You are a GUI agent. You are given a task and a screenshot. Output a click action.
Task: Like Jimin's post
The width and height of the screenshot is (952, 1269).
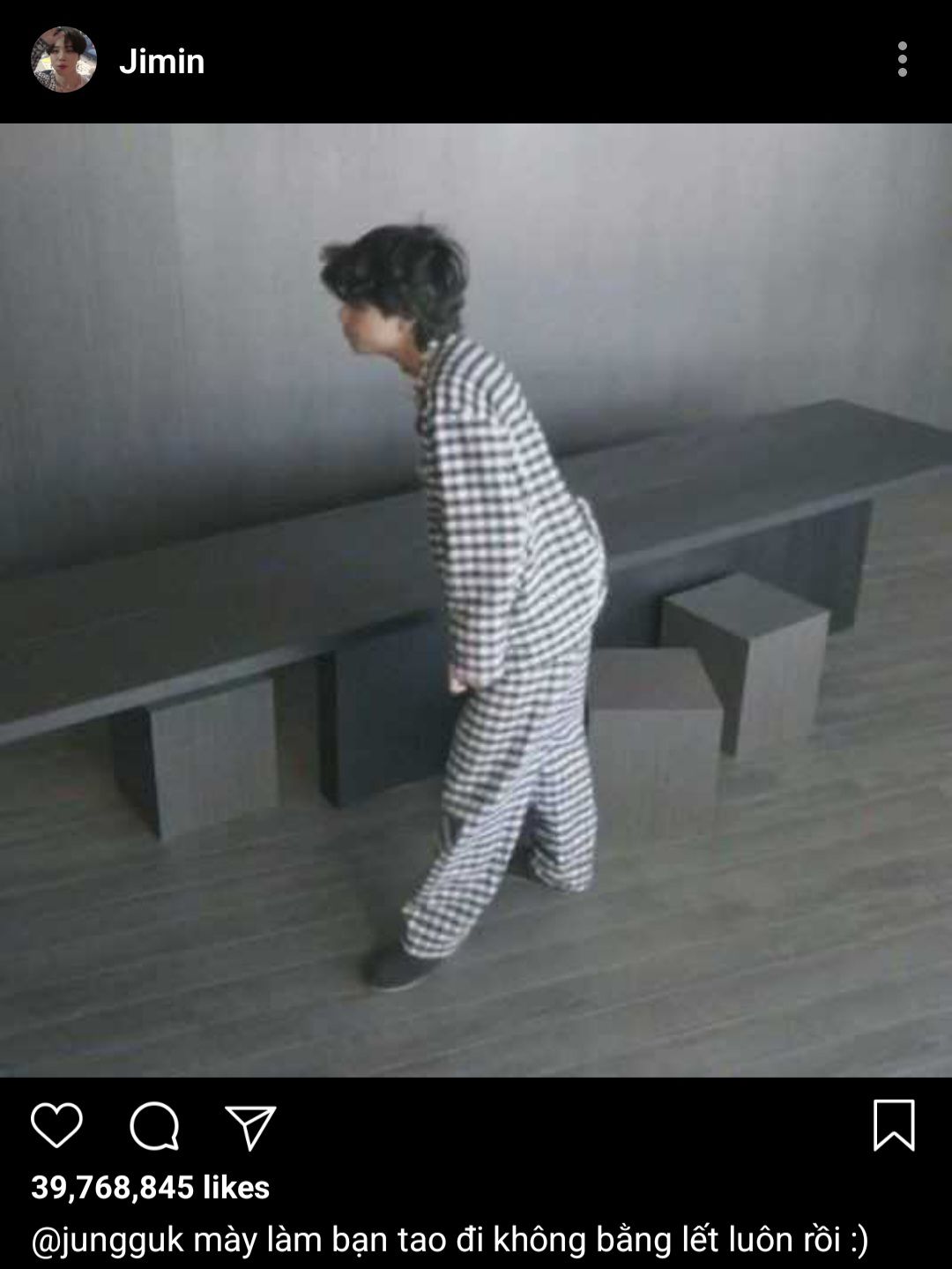pyautogui.click(x=56, y=1126)
